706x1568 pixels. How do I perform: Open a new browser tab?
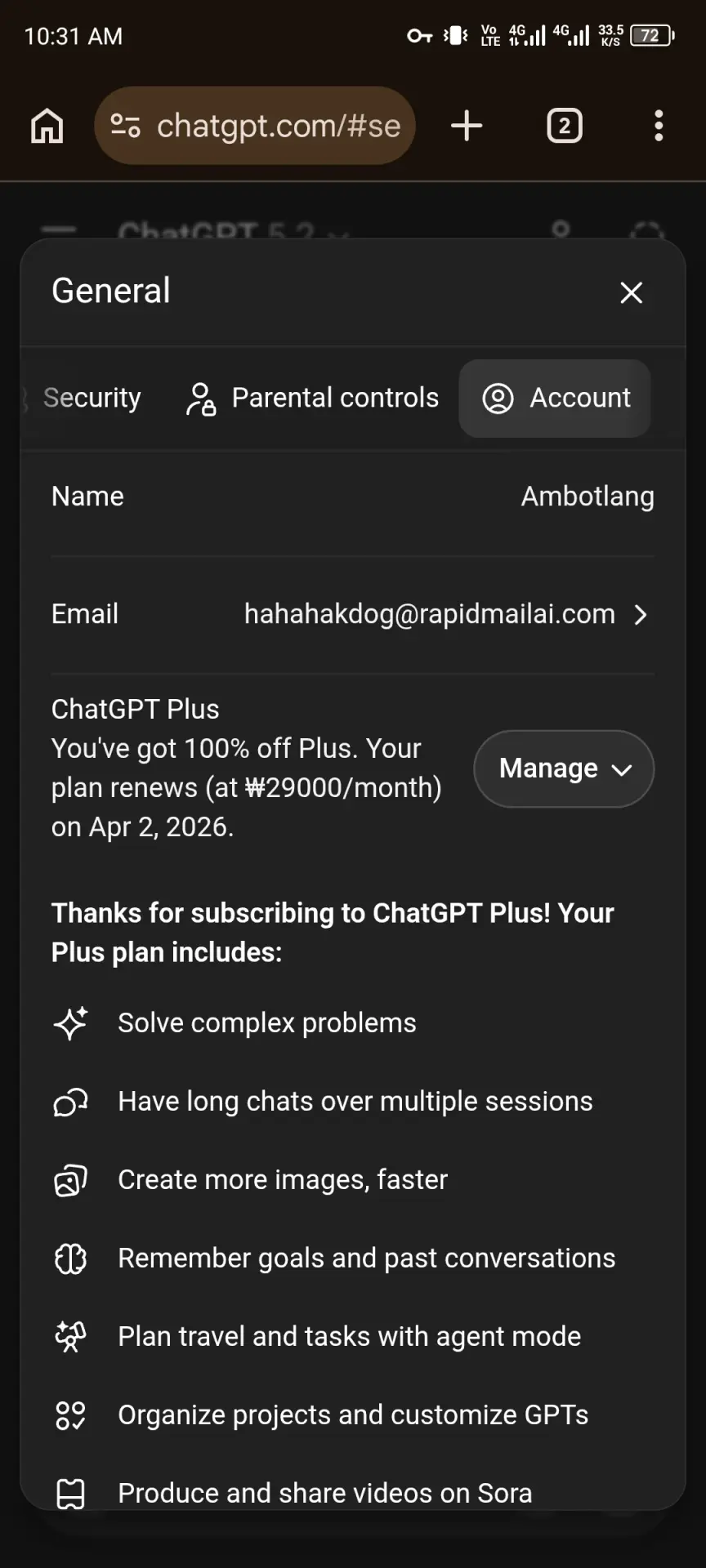pyautogui.click(x=467, y=126)
